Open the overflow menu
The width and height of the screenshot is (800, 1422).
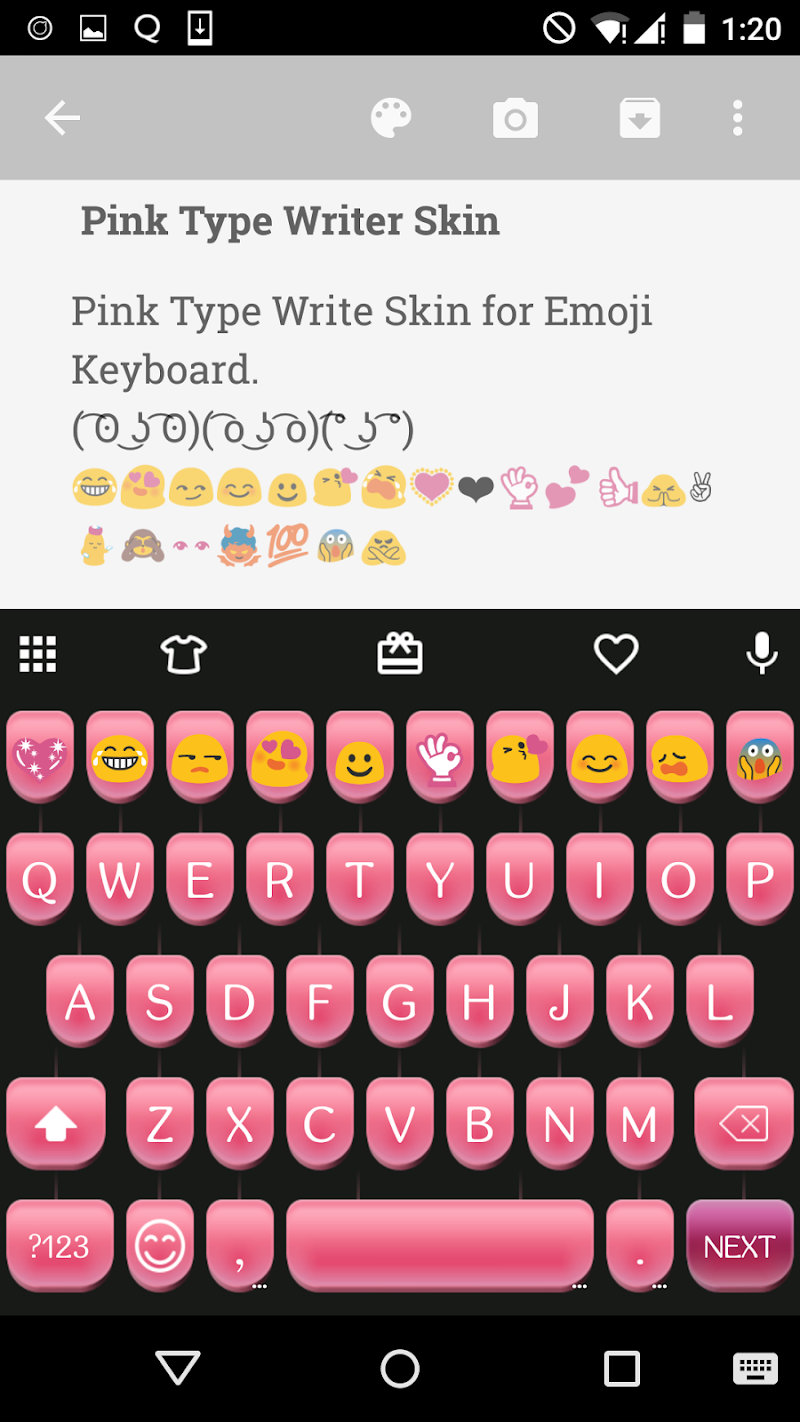tap(737, 119)
